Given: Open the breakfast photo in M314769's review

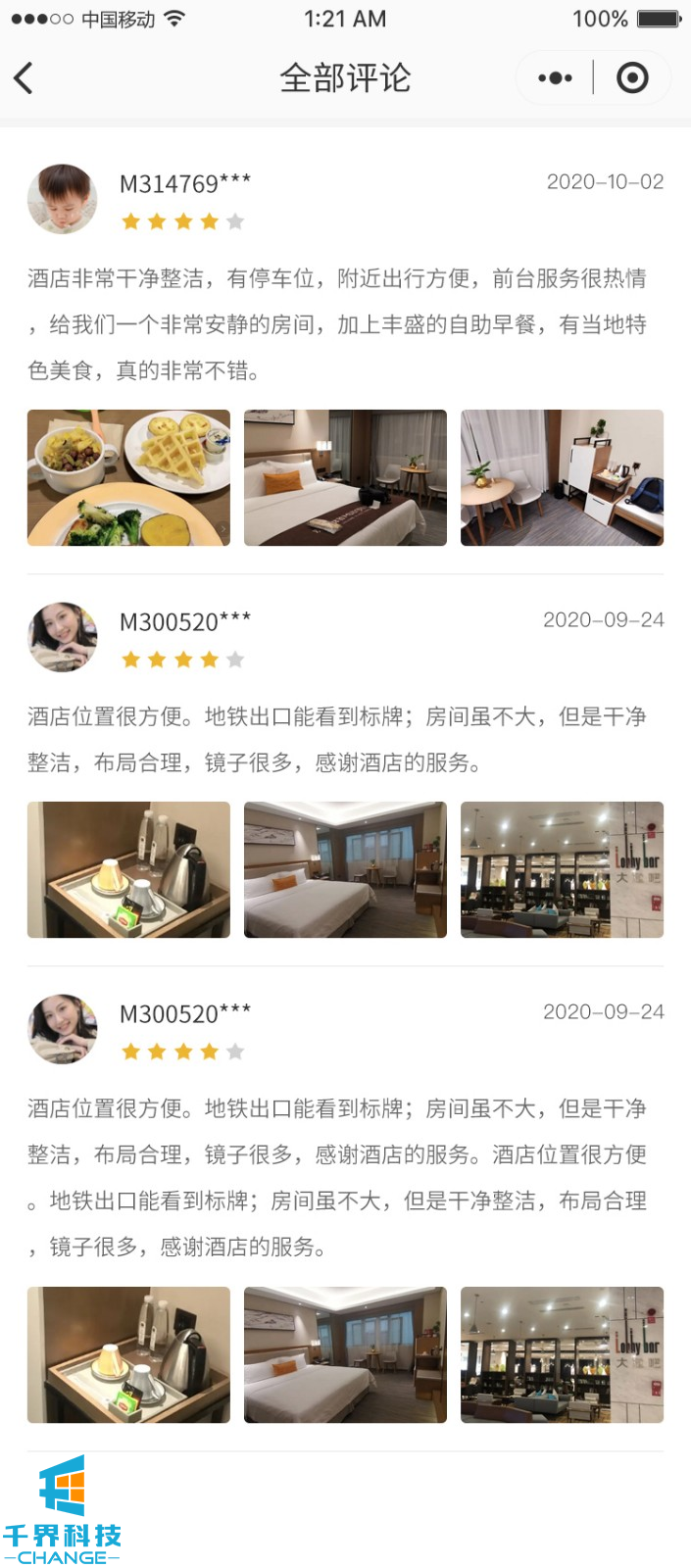Looking at the screenshot, I should (128, 478).
